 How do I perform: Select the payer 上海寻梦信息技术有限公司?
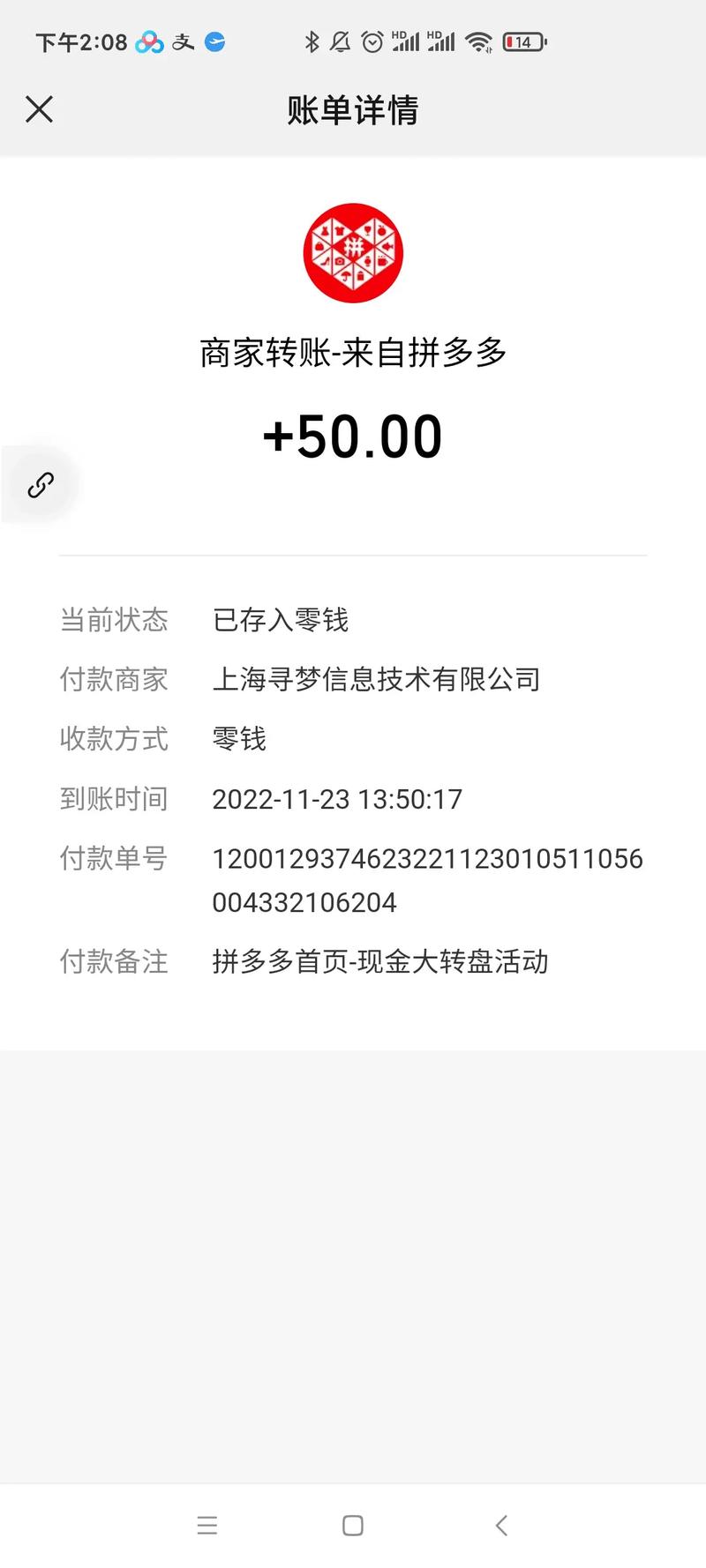(x=378, y=680)
